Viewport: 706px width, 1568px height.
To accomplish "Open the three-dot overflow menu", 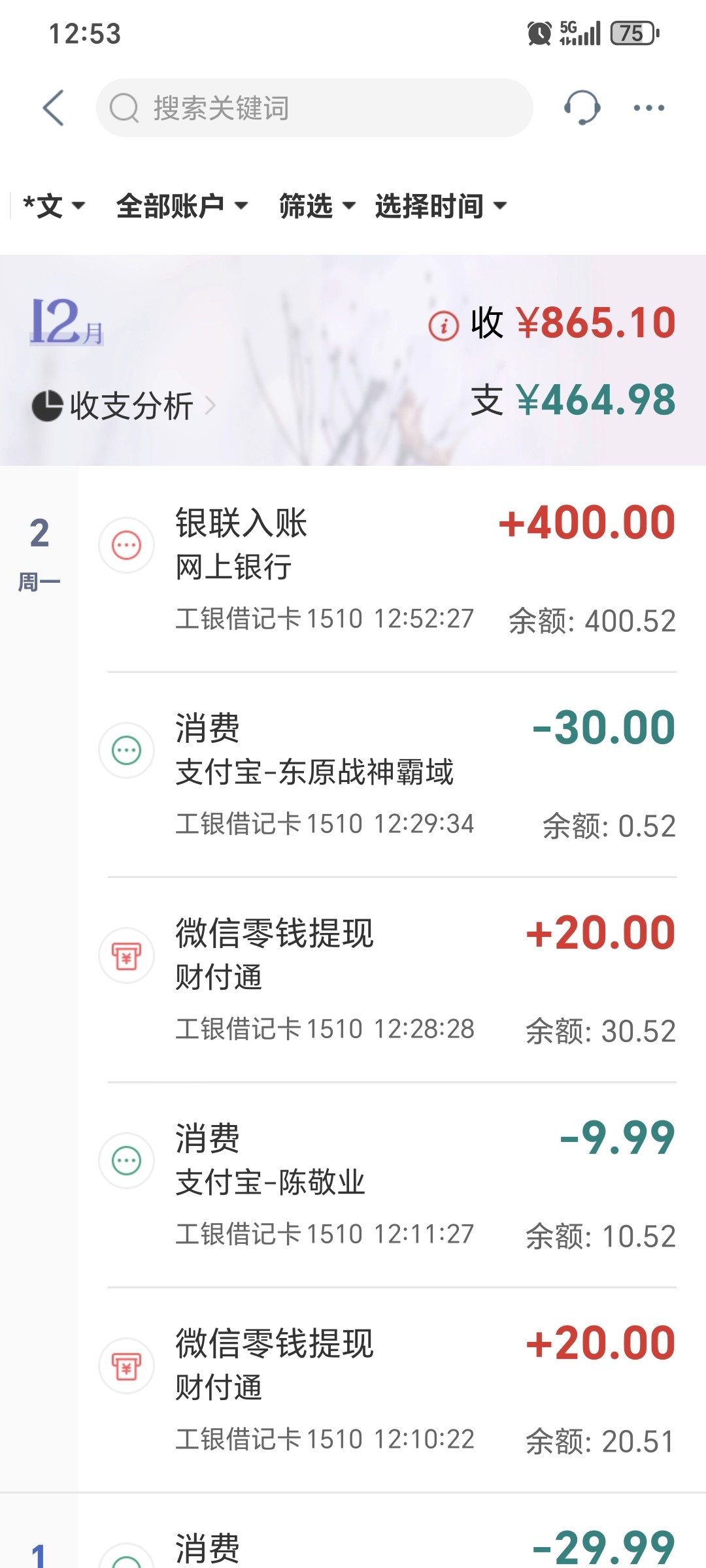I will 649,108.
